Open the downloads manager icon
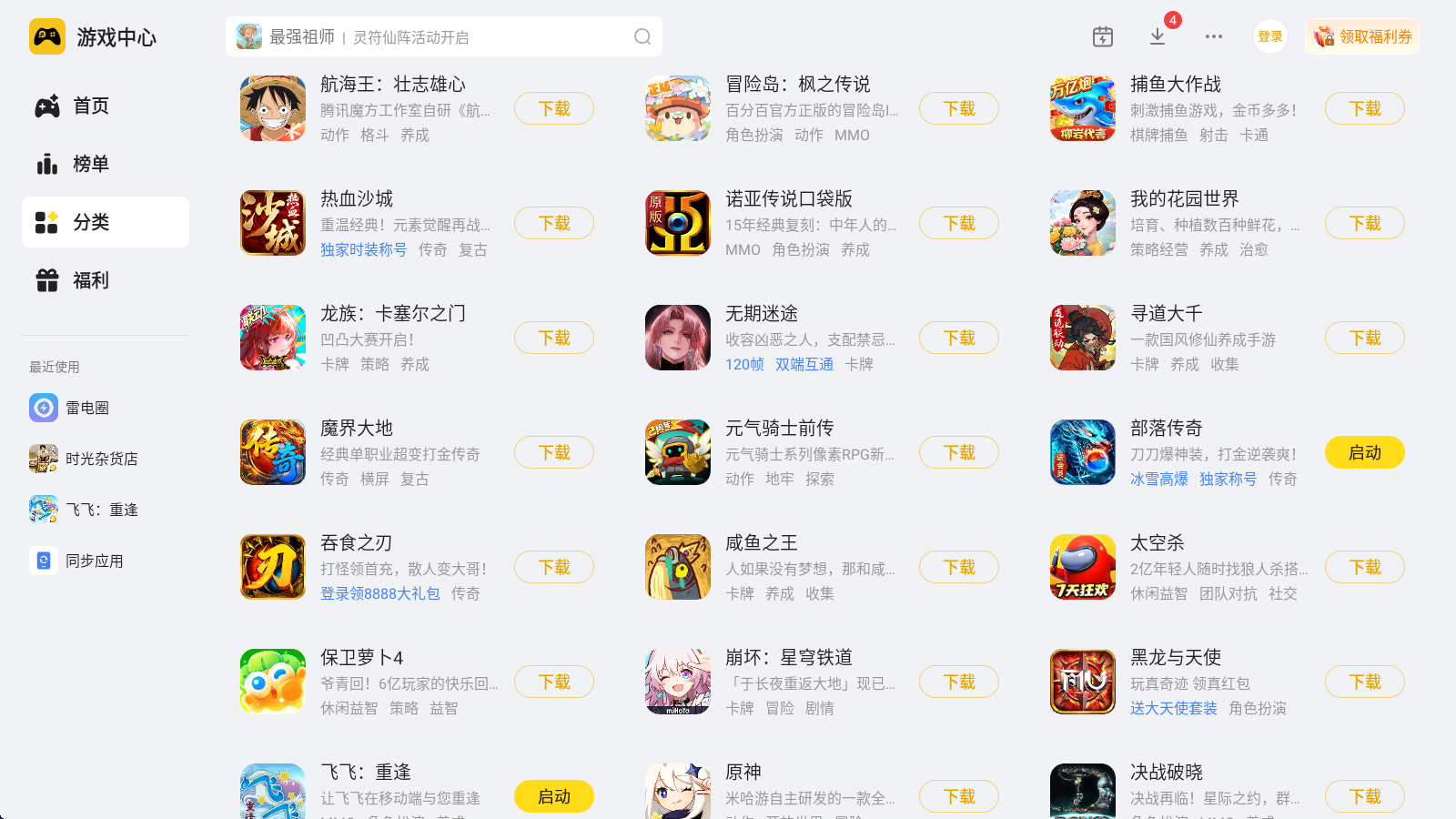Image resolution: width=1456 pixels, height=819 pixels. [x=1158, y=36]
